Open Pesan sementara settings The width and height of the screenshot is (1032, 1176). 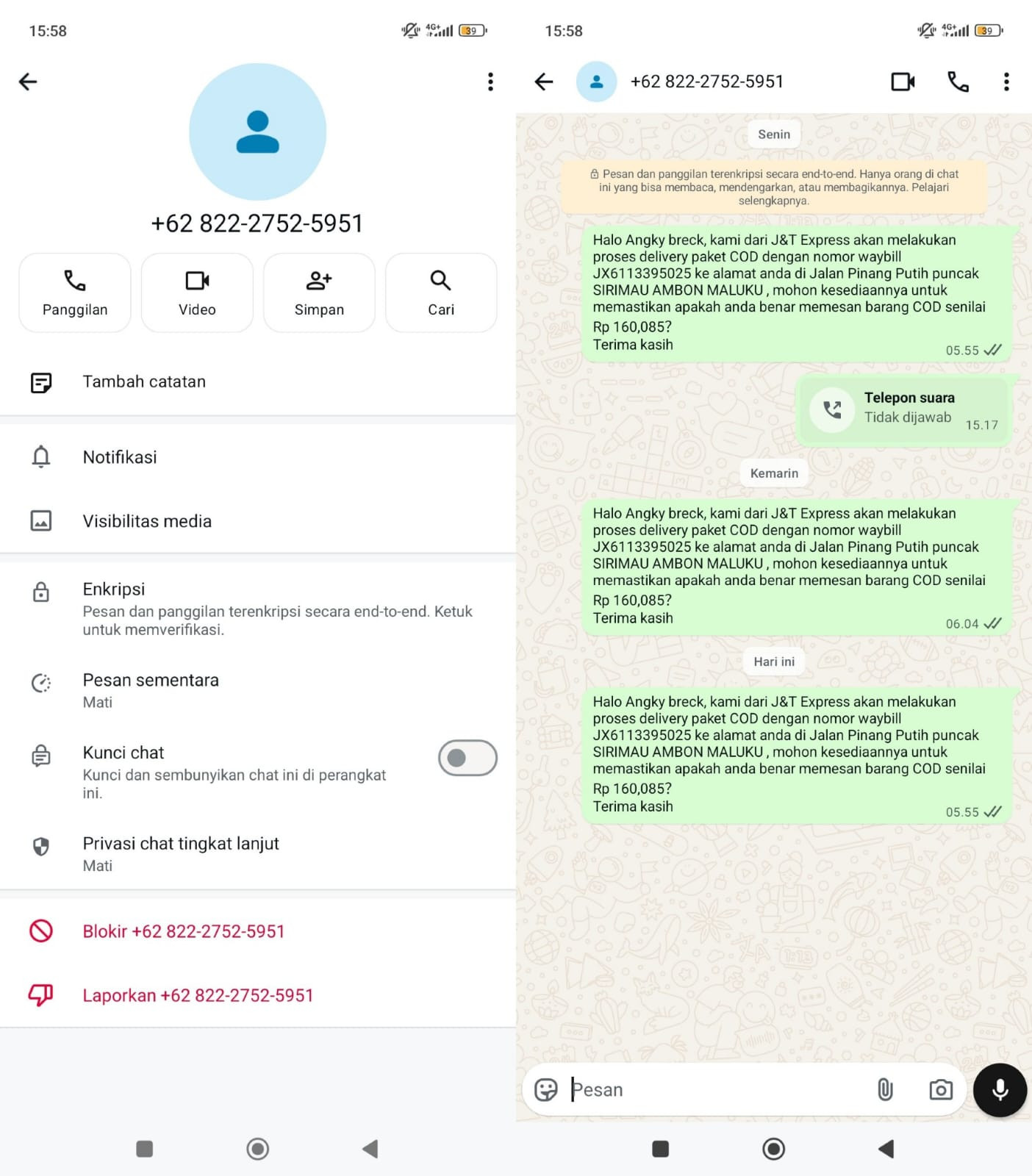coord(258,690)
